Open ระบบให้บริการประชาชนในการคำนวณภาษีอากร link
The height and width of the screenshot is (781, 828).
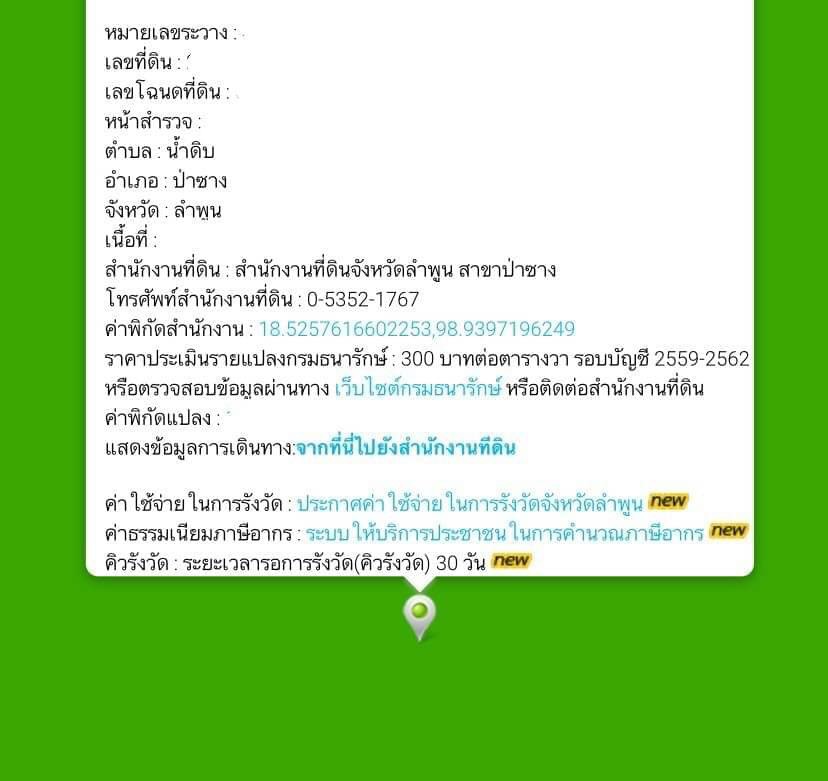coord(504,533)
